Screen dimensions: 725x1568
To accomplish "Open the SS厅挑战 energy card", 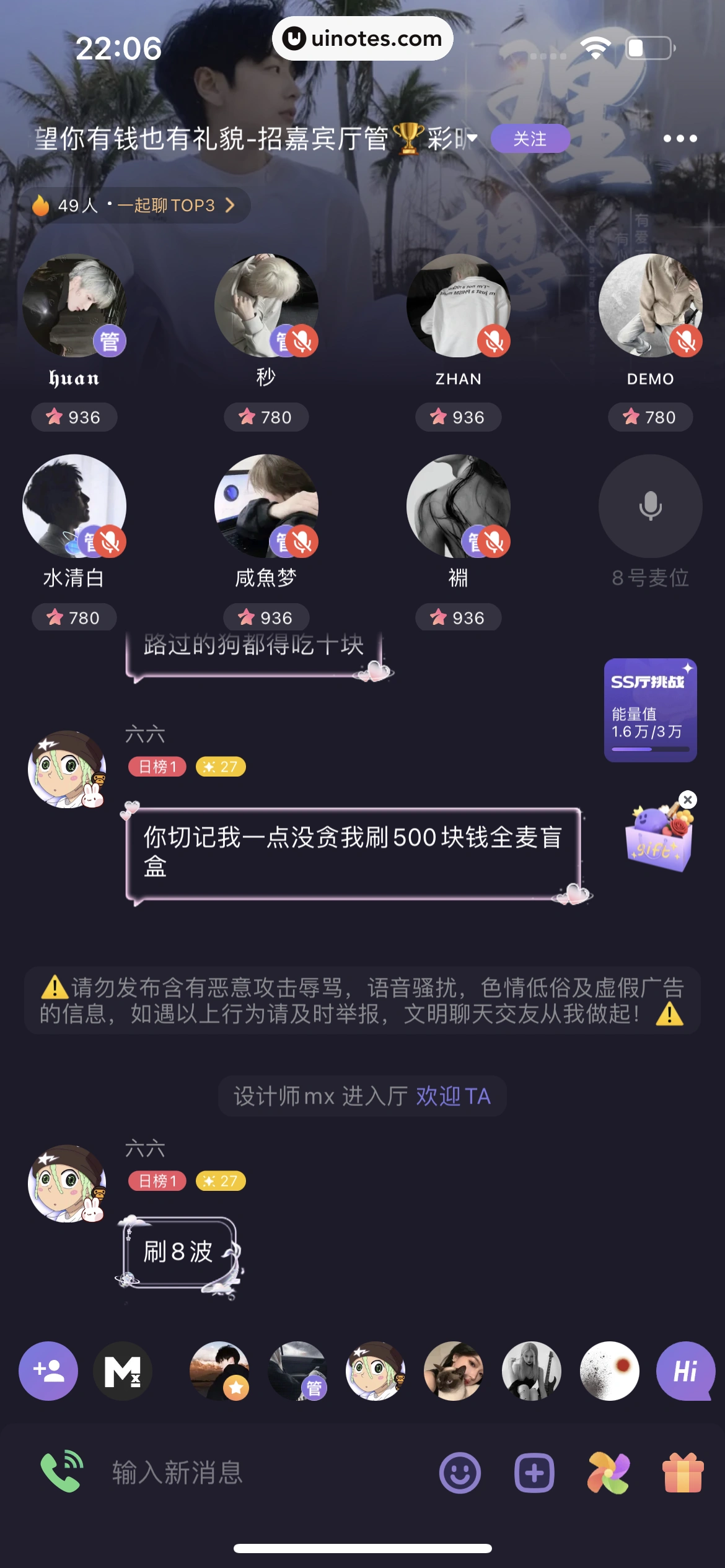I will (650, 710).
